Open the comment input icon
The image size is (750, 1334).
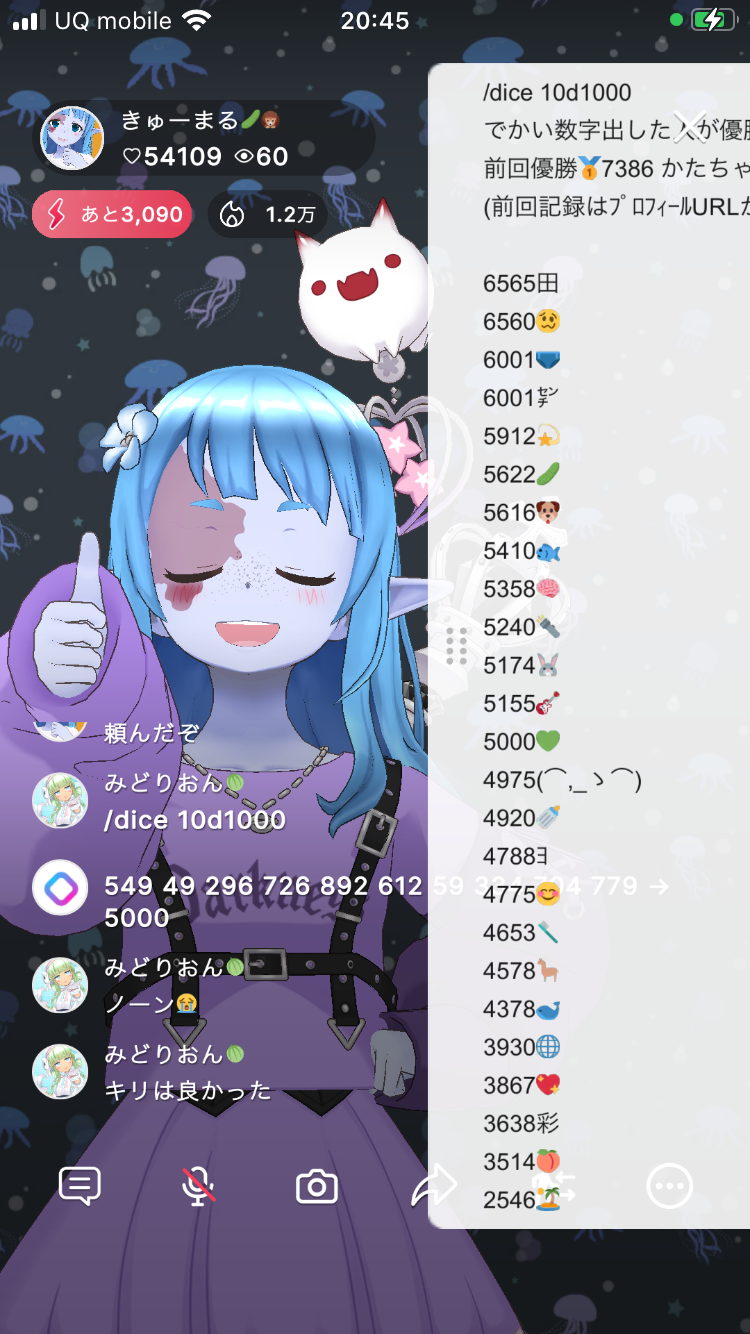coord(80,1187)
